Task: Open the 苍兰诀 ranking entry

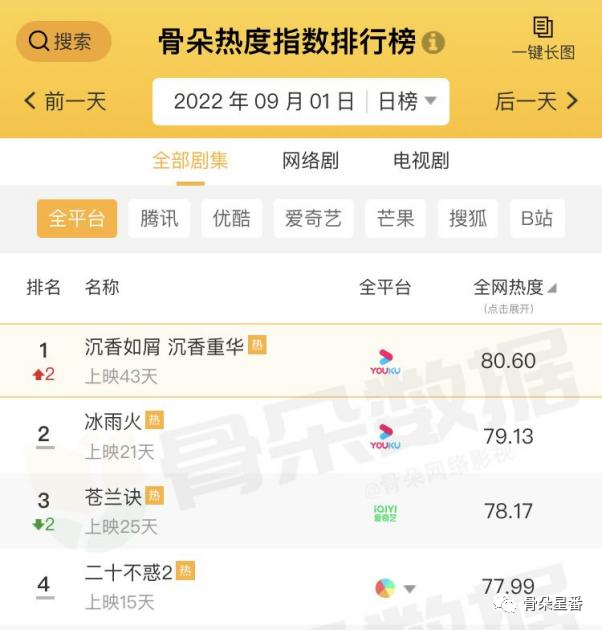Action: pyautogui.click(x=113, y=497)
